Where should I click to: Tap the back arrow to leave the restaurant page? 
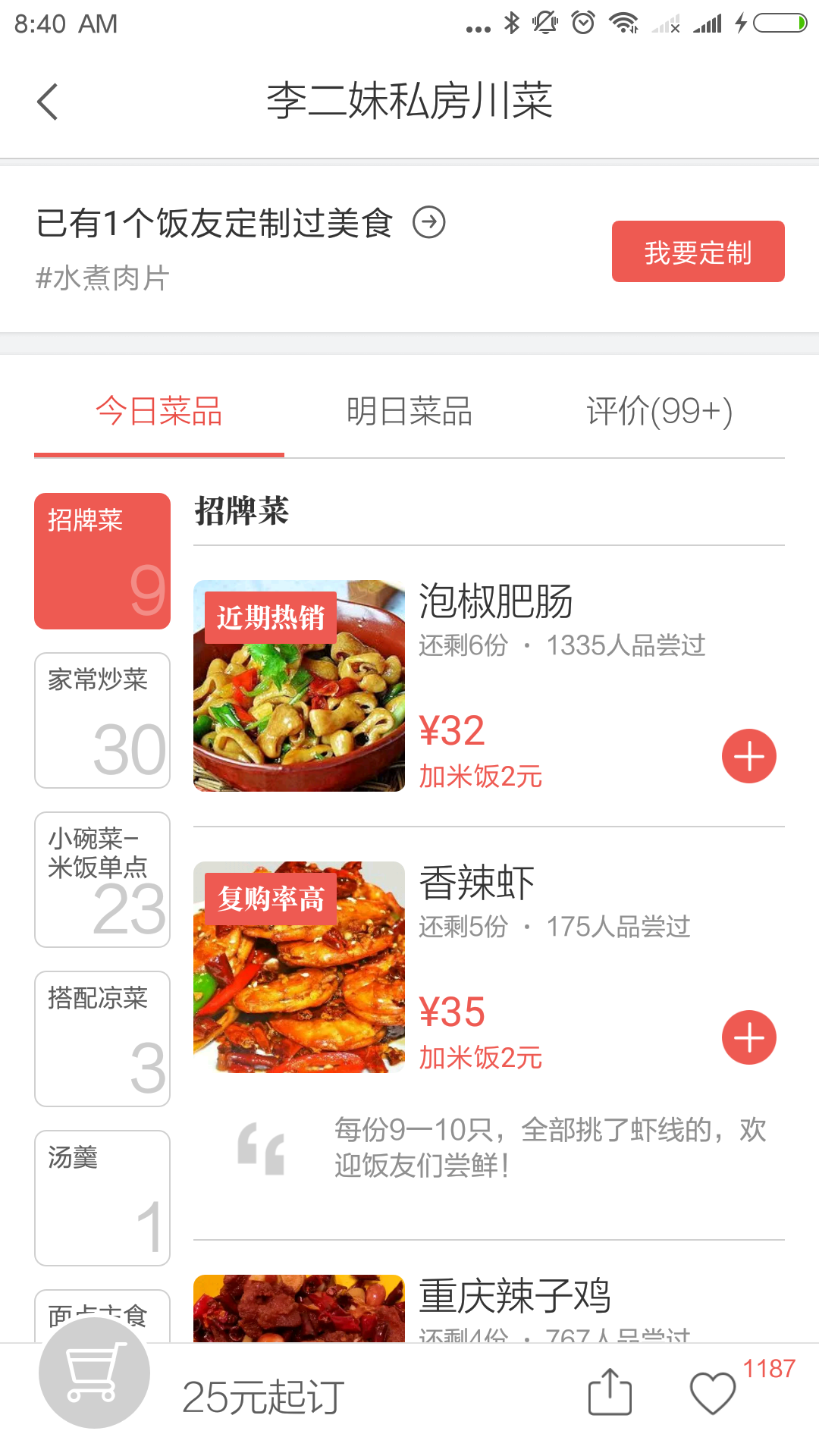coord(48,101)
